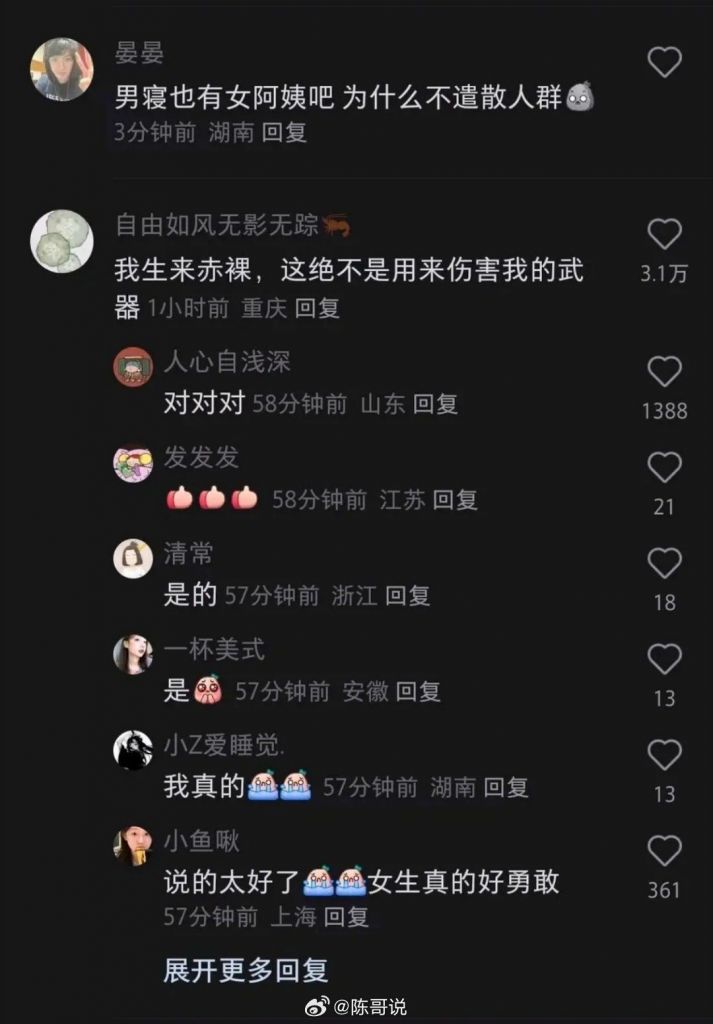713x1024 pixels.
Task: Reply to 晏晏's comment
Action: coord(284,132)
